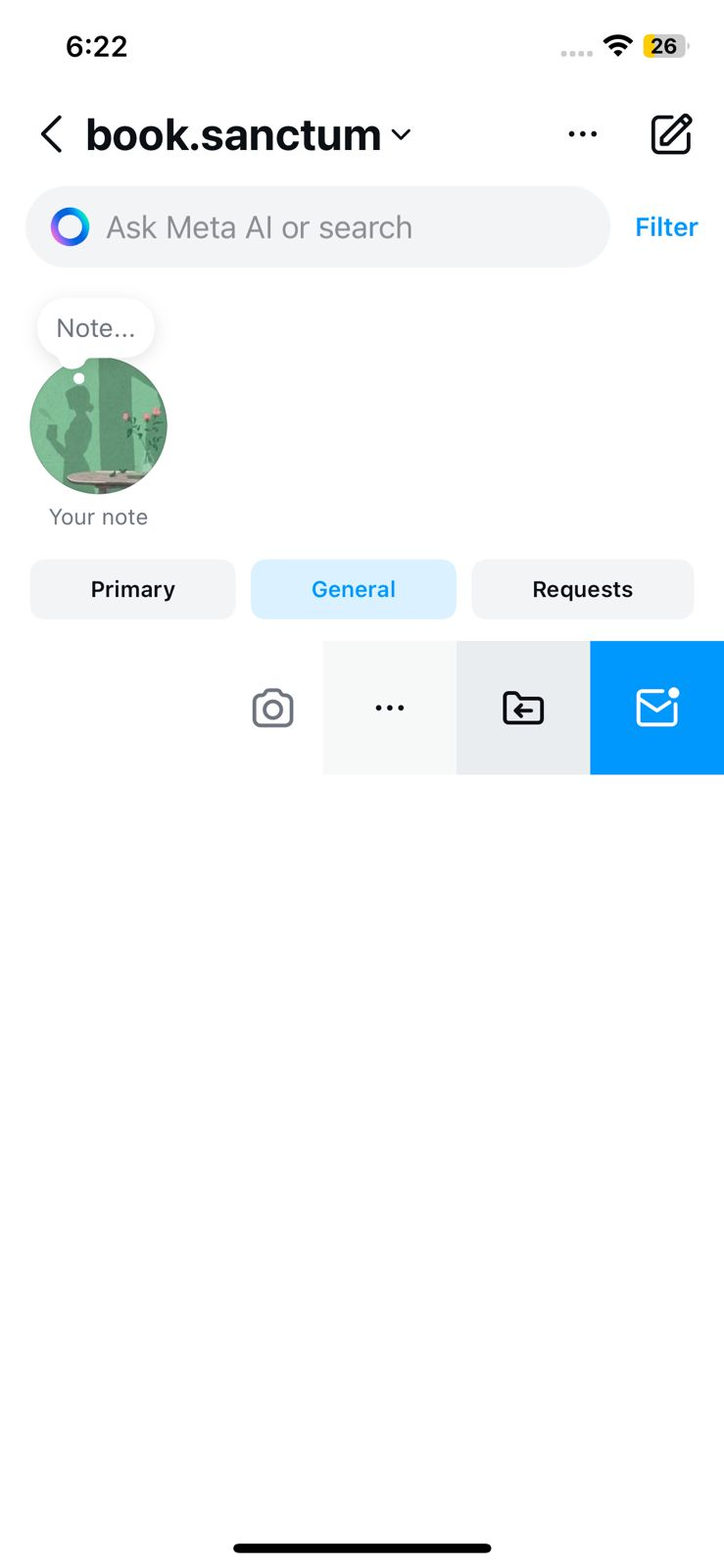The width and height of the screenshot is (724, 1568).
Task: Click the camera icon on the chat row
Action: [x=272, y=708]
